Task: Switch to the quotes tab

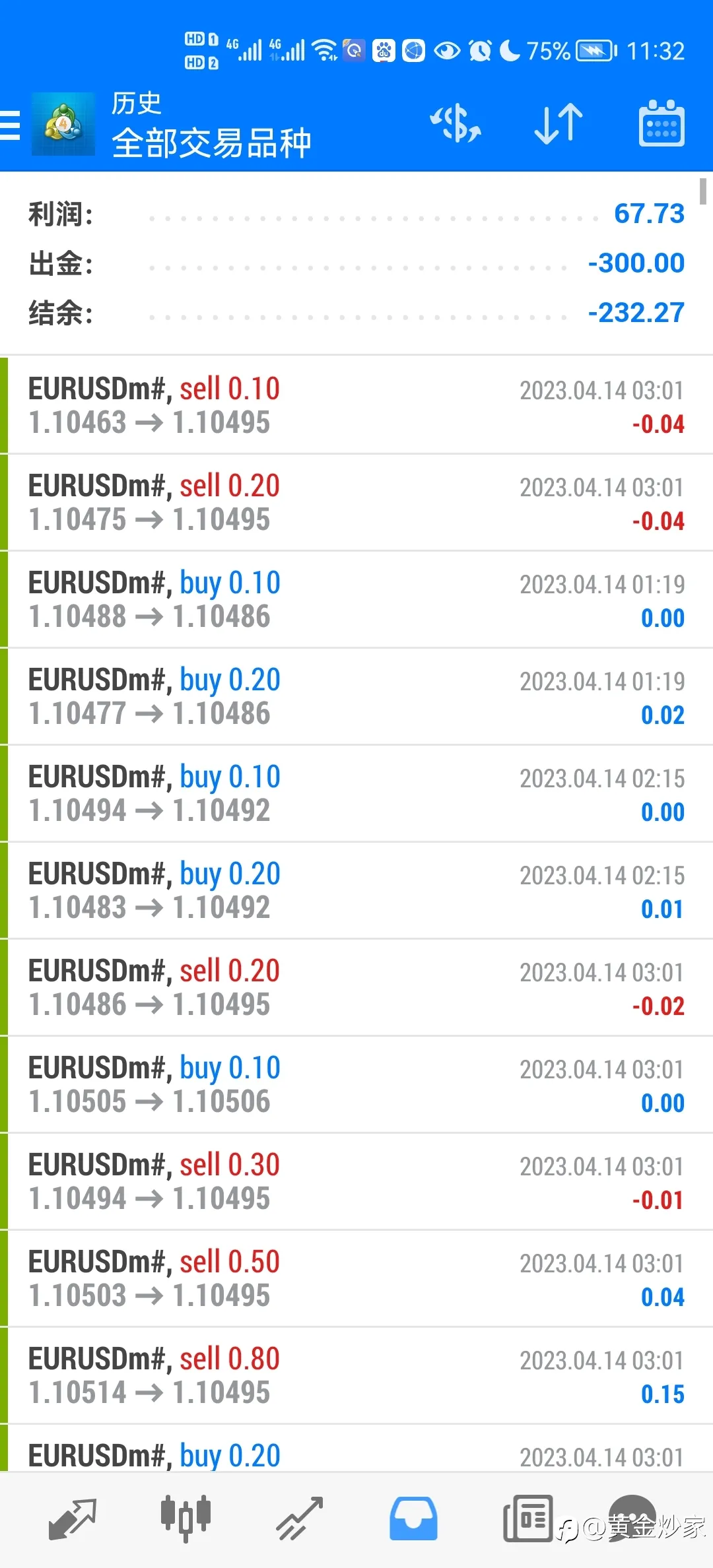Action: (x=73, y=1519)
